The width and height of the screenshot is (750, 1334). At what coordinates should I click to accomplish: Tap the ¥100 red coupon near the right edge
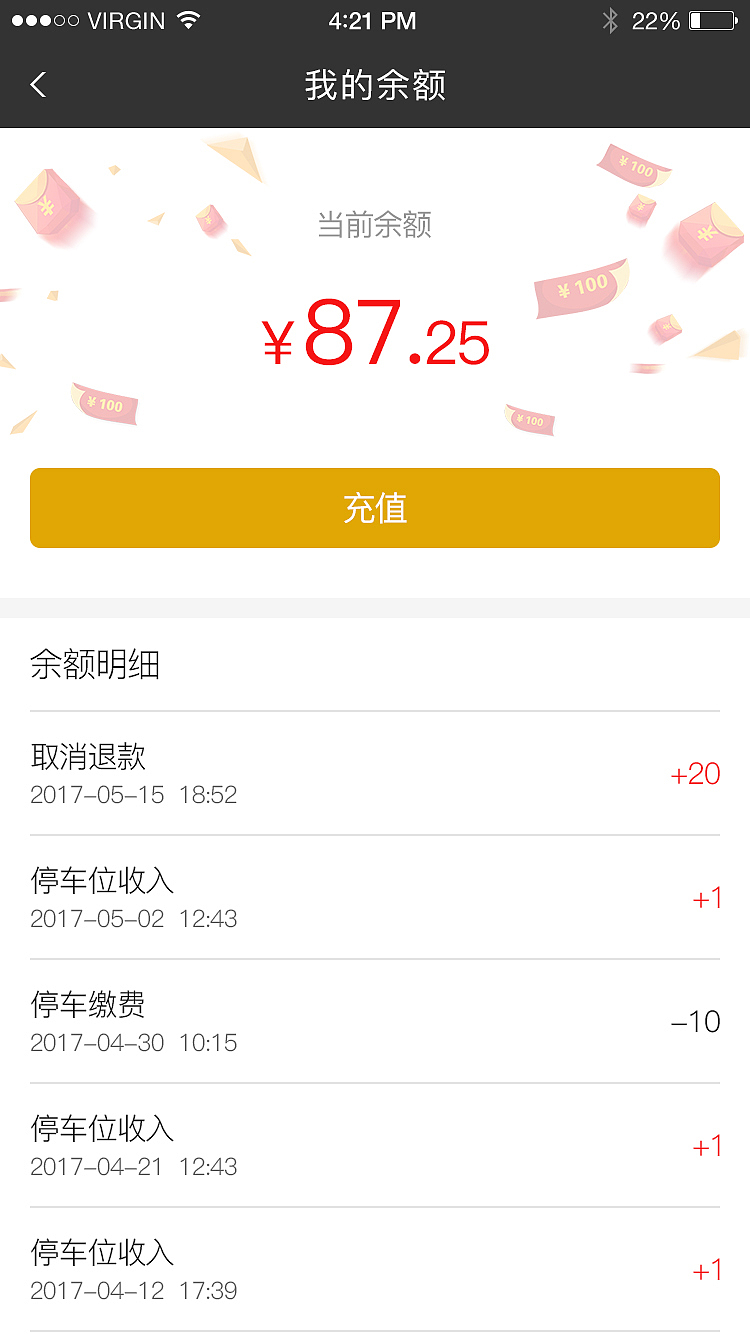point(635,165)
